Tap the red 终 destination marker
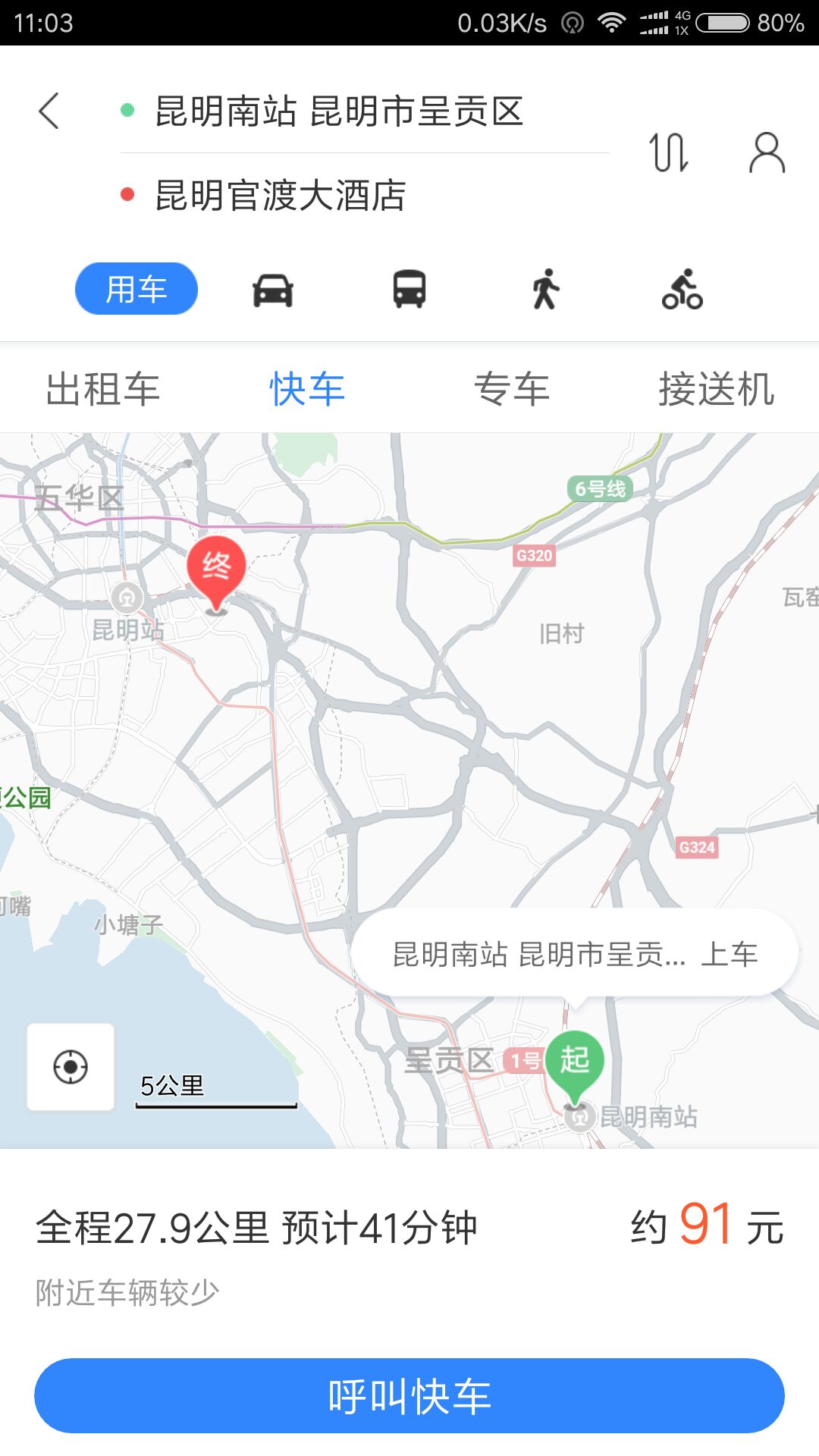819x1456 pixels. (217, 569)
